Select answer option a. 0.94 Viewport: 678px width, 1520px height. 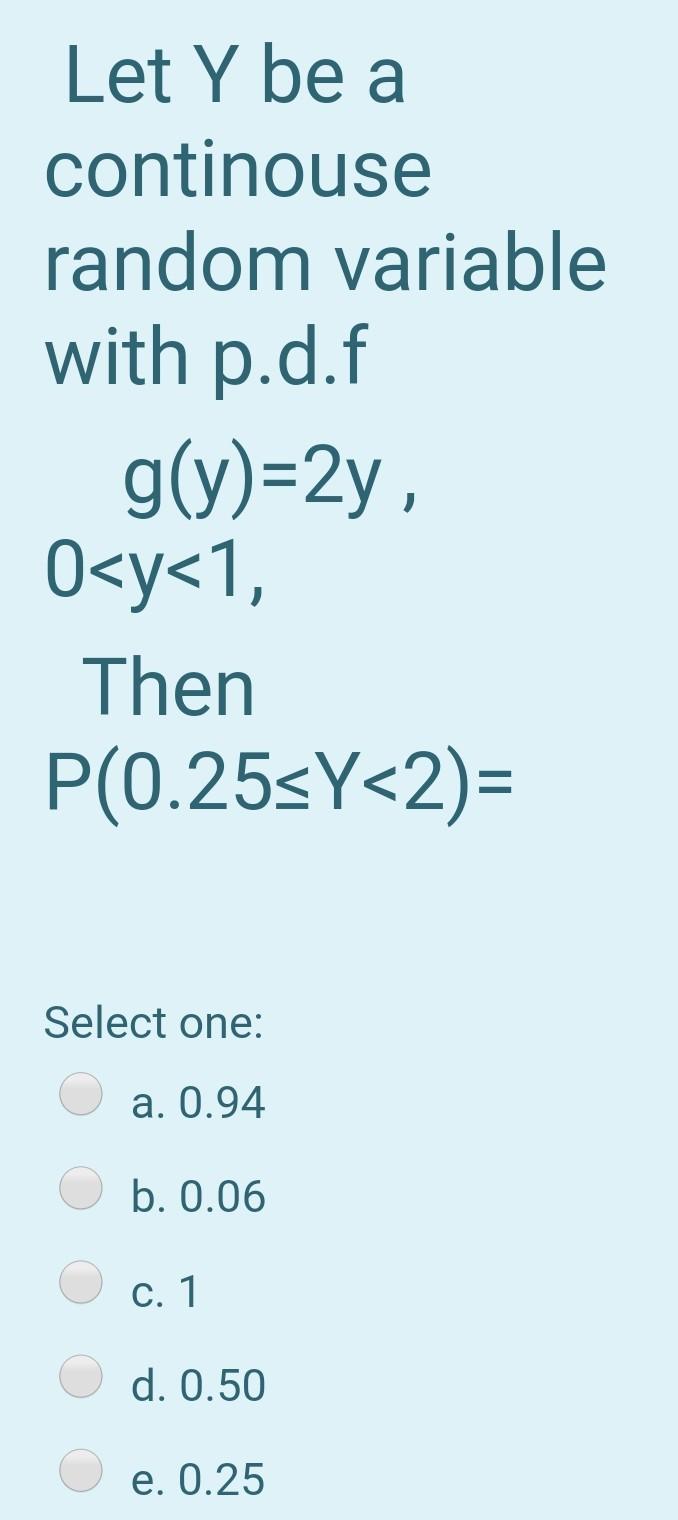click(x=80, y=1093)
